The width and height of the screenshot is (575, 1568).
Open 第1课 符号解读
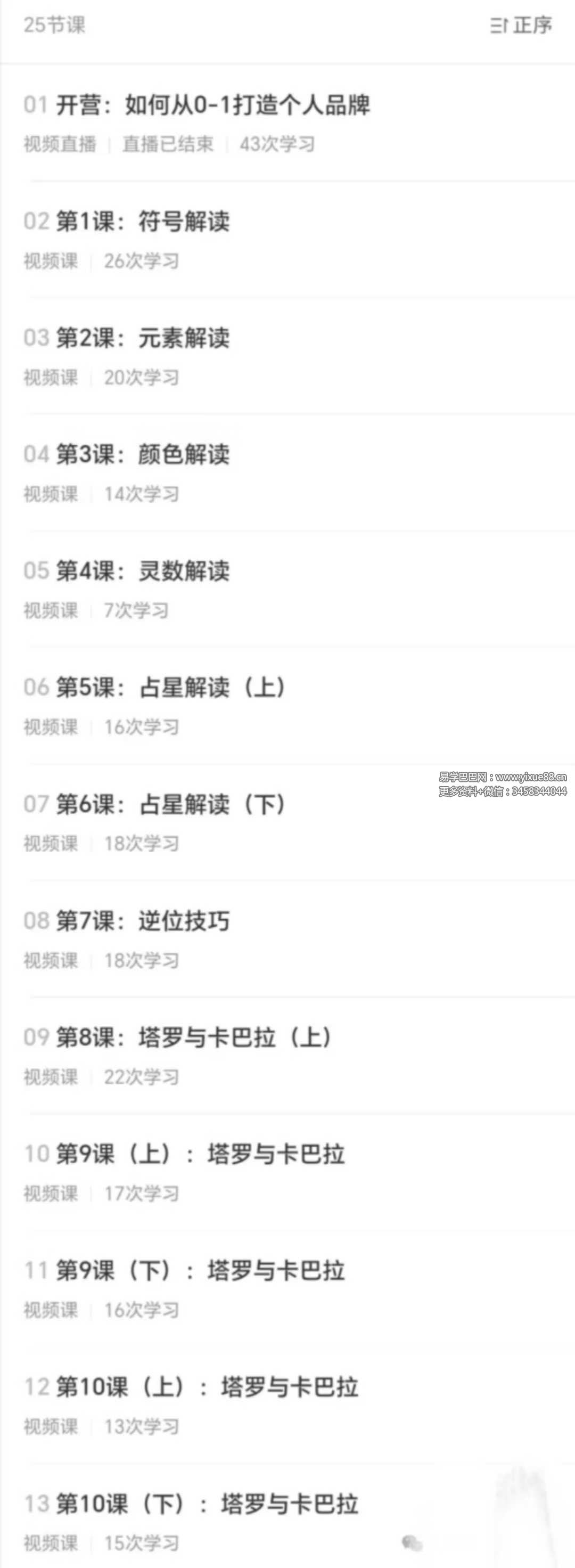143,222
